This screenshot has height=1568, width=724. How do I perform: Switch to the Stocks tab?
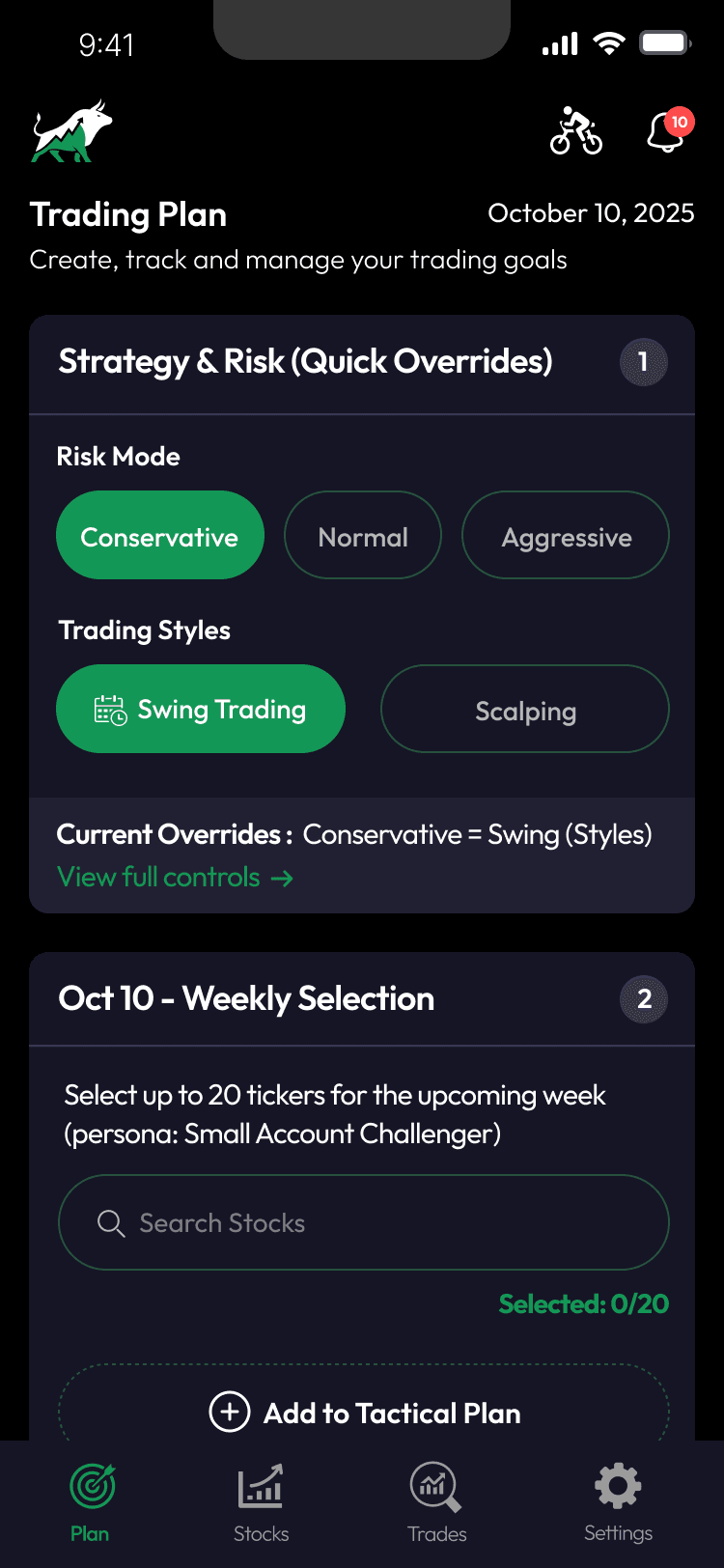click(262, 1504)
